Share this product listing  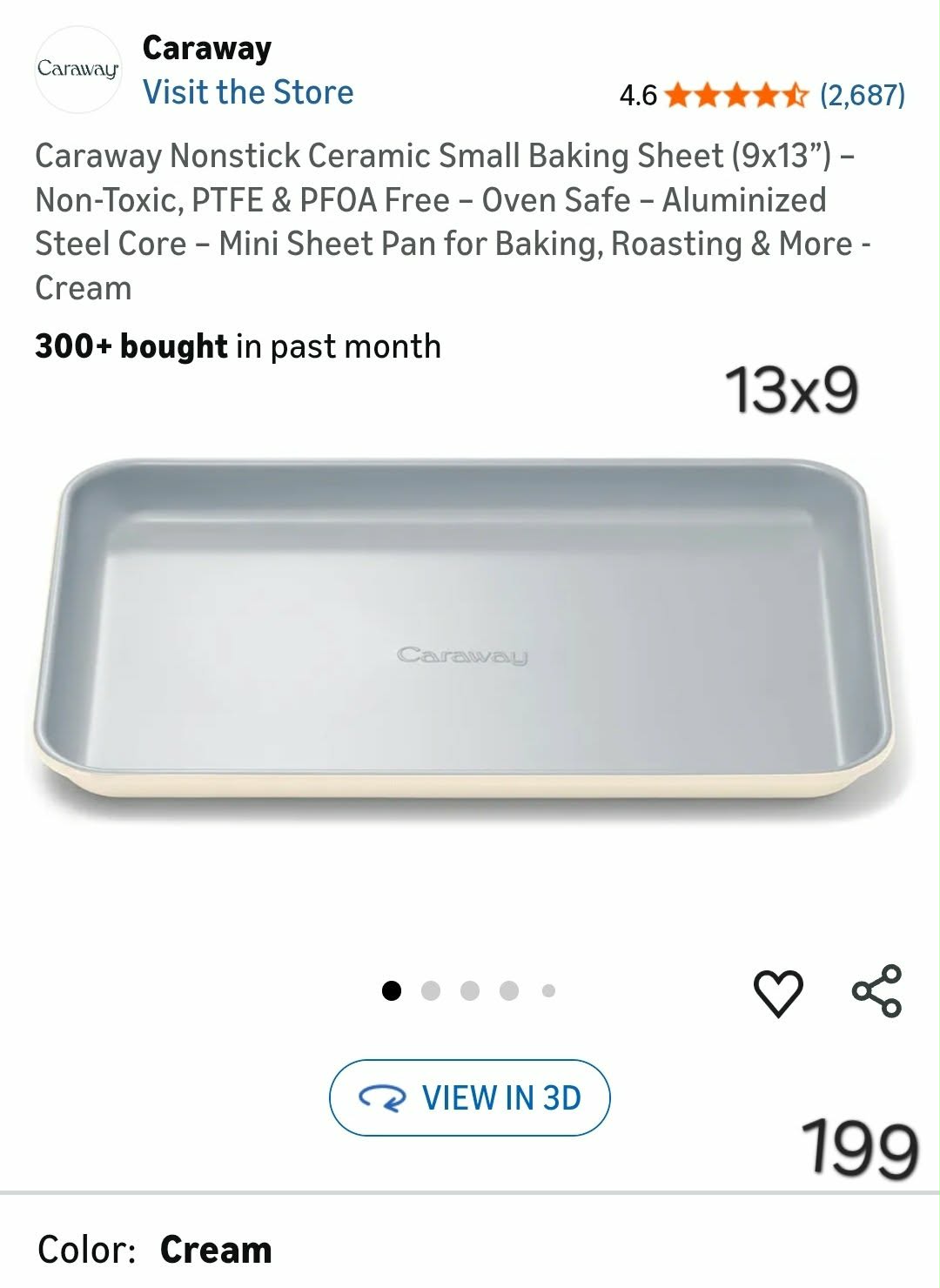pos(876,991)
